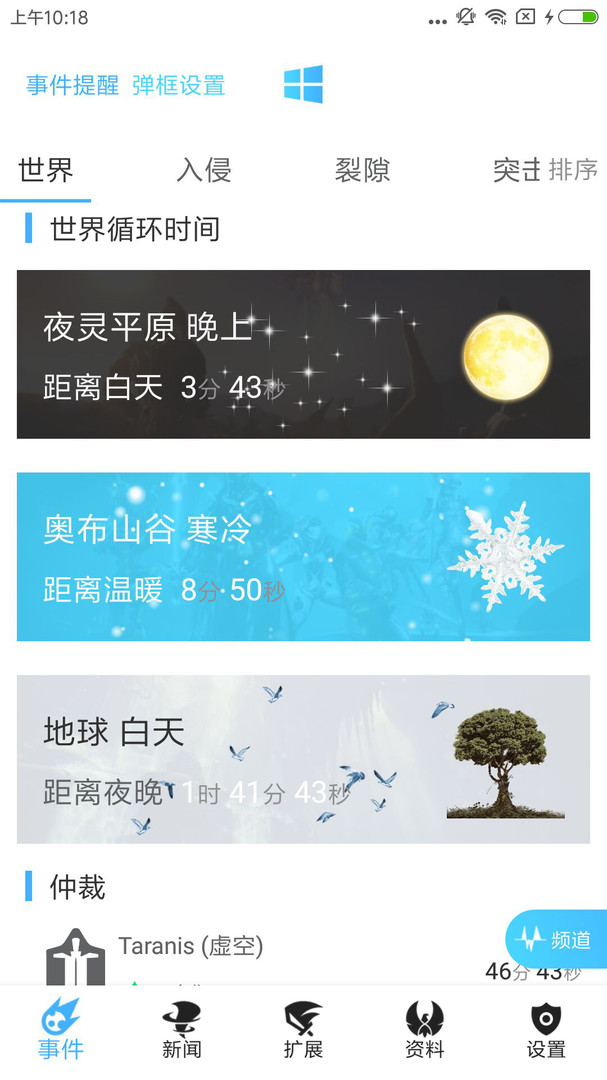
Task: Switch to the 突击 tab
Action: click(515, 171)
